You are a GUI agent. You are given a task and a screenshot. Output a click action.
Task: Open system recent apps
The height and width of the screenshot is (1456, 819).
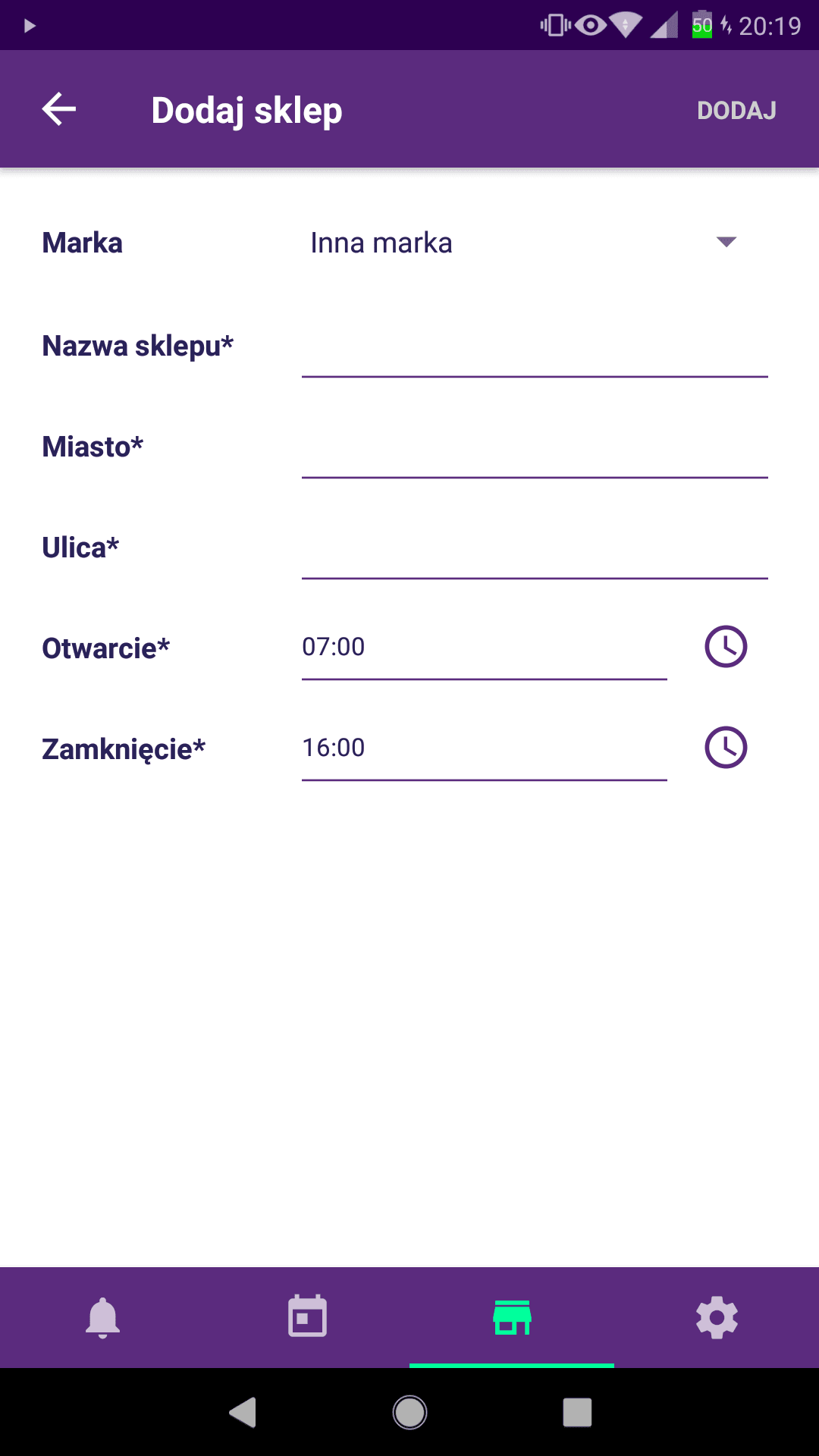(x=577, y=1413)
